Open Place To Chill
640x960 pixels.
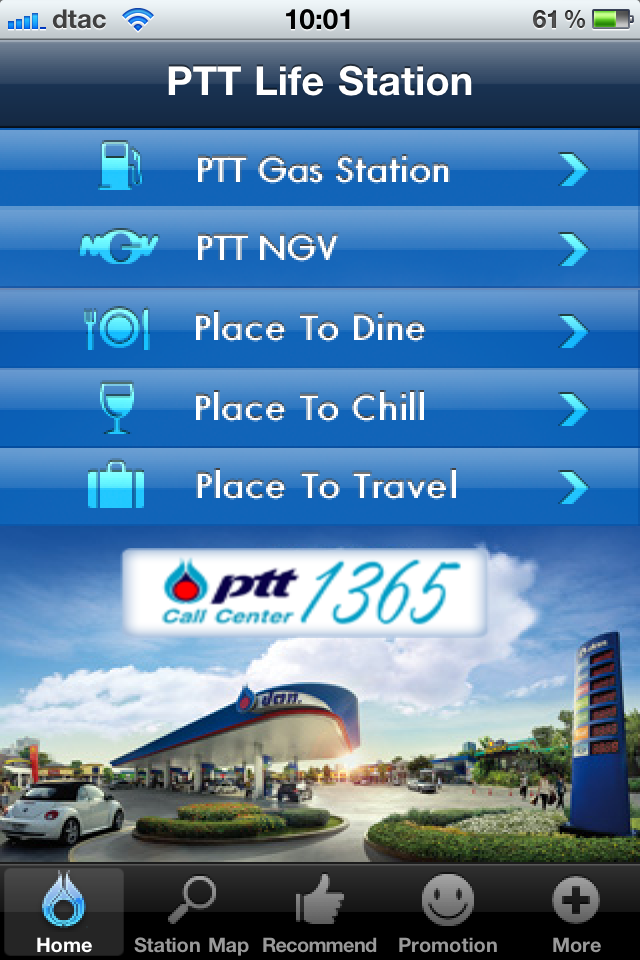tap(320, 408)
